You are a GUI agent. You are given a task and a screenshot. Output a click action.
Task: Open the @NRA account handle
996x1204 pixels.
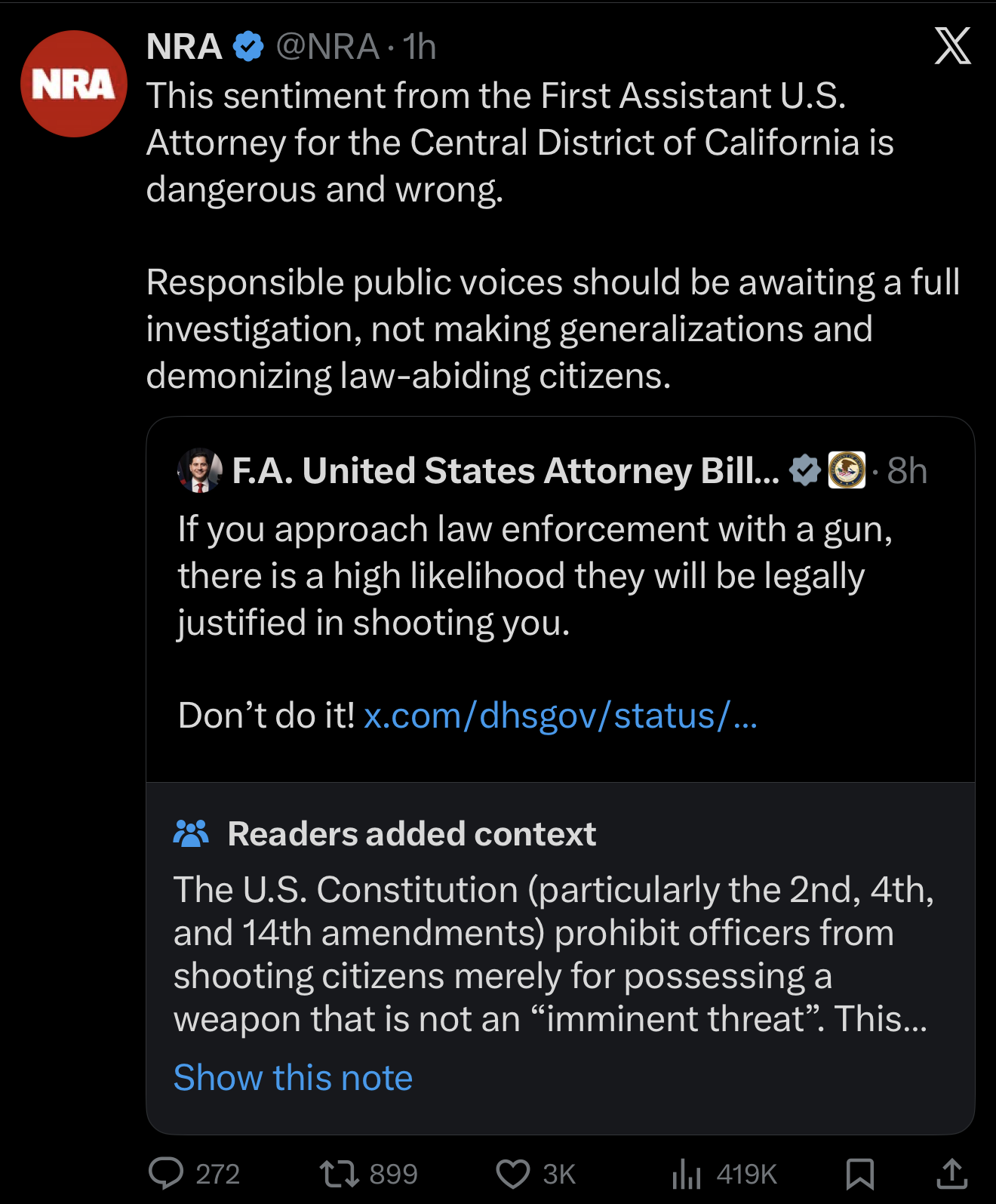tap(327, 47)
